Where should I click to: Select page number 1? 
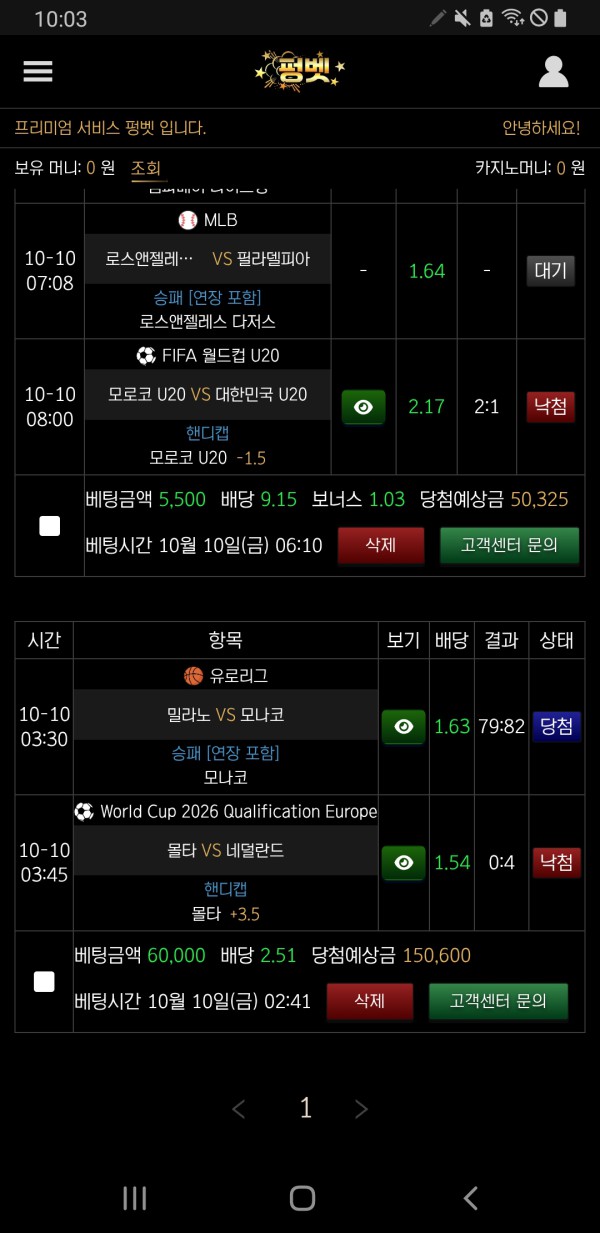coord(305,1108)
